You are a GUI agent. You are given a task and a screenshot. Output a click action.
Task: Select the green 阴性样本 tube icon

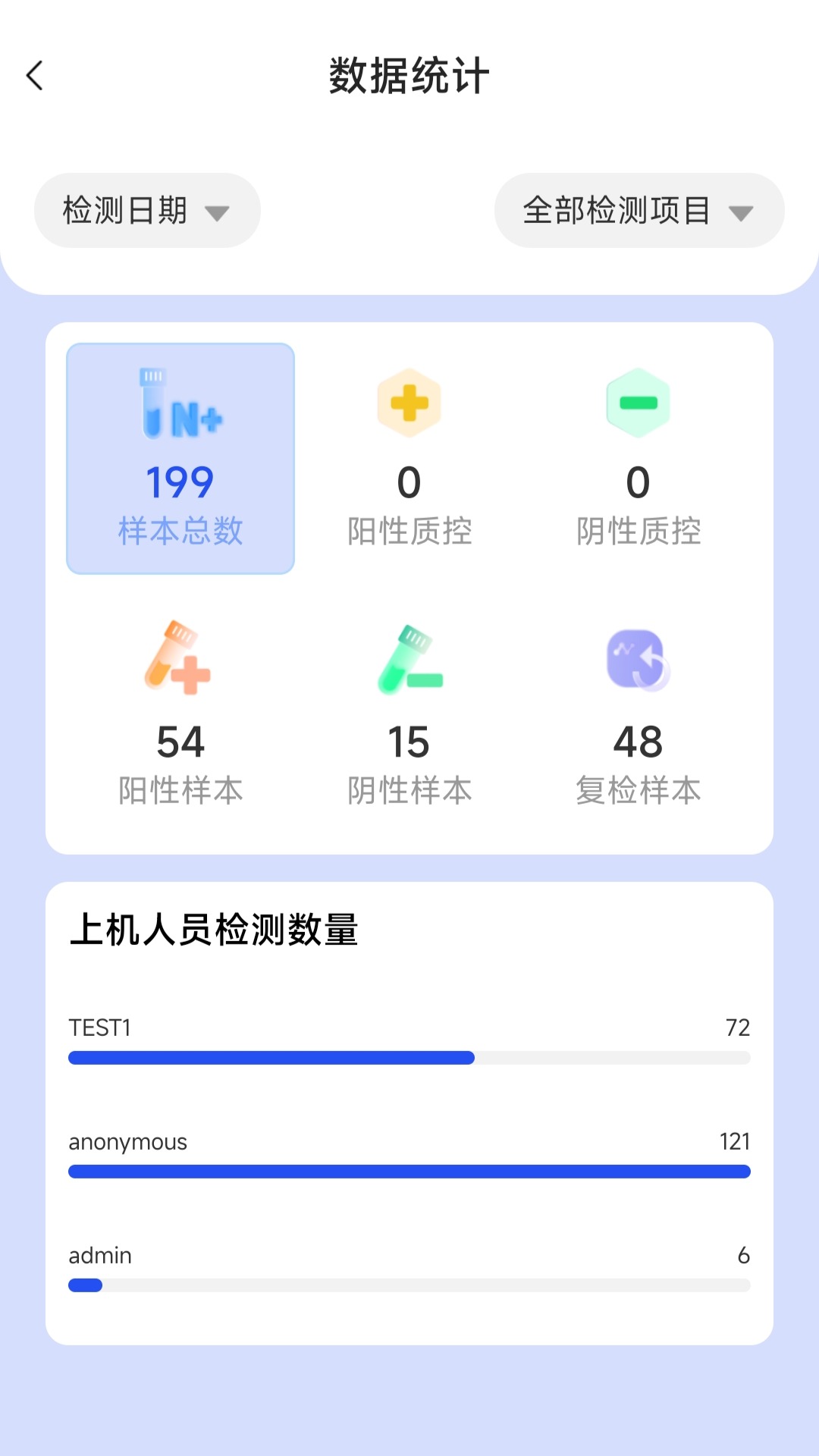point(409,661)
